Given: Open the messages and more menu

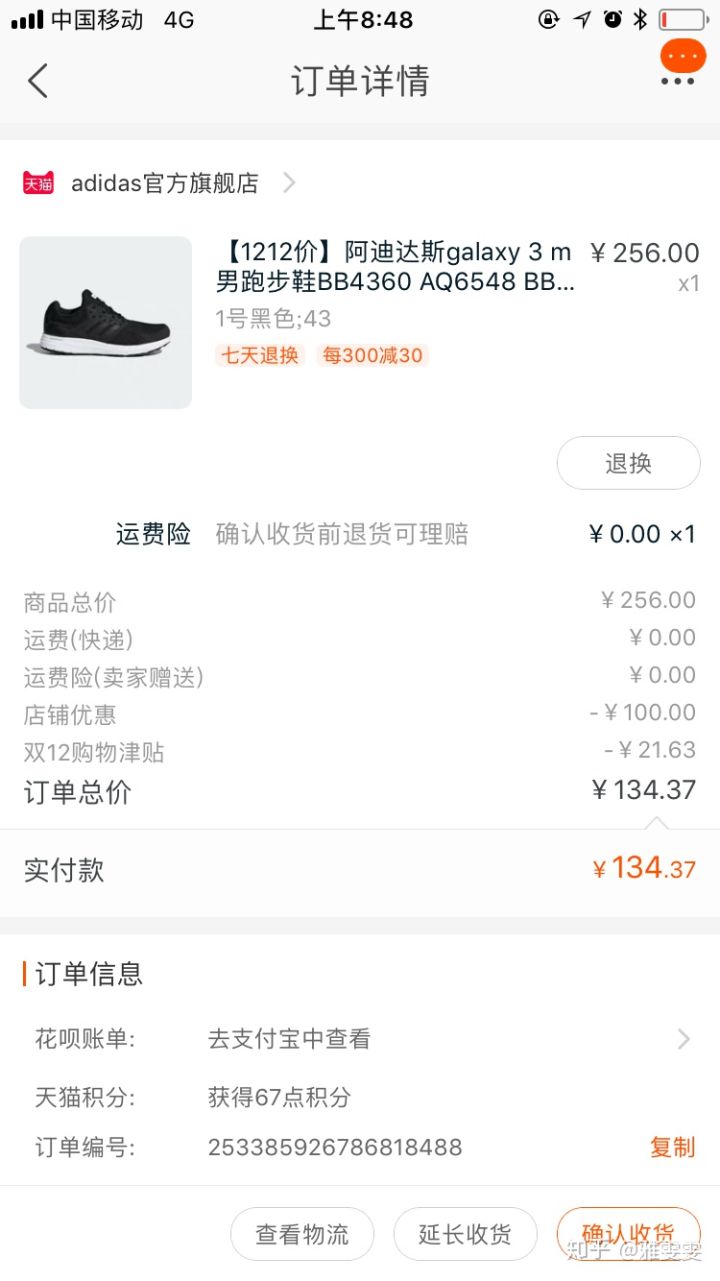Looking at the screenshot, I should (682, 64).
